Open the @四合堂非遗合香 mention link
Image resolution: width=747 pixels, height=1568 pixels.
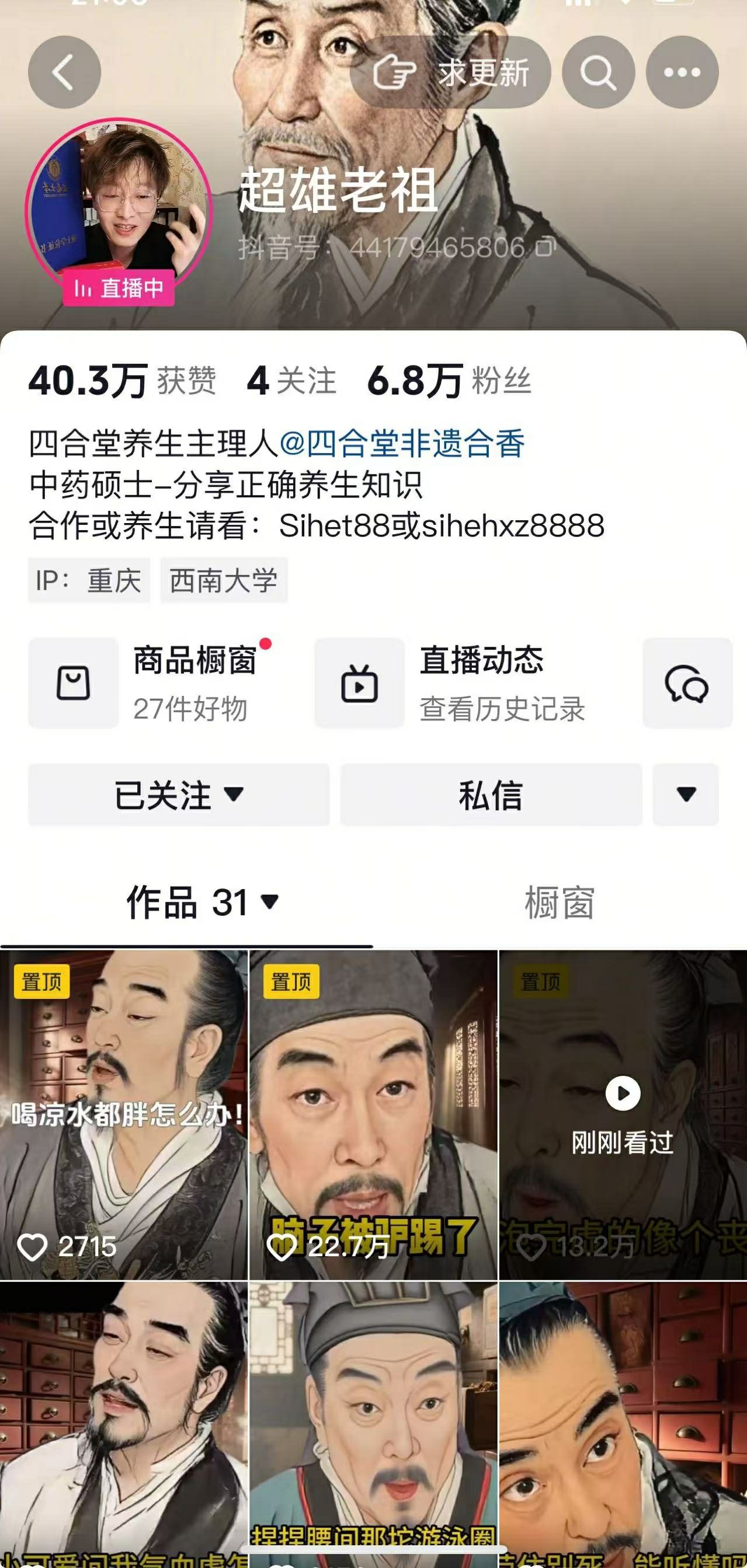pyautogui.click(x=402, y=443)
